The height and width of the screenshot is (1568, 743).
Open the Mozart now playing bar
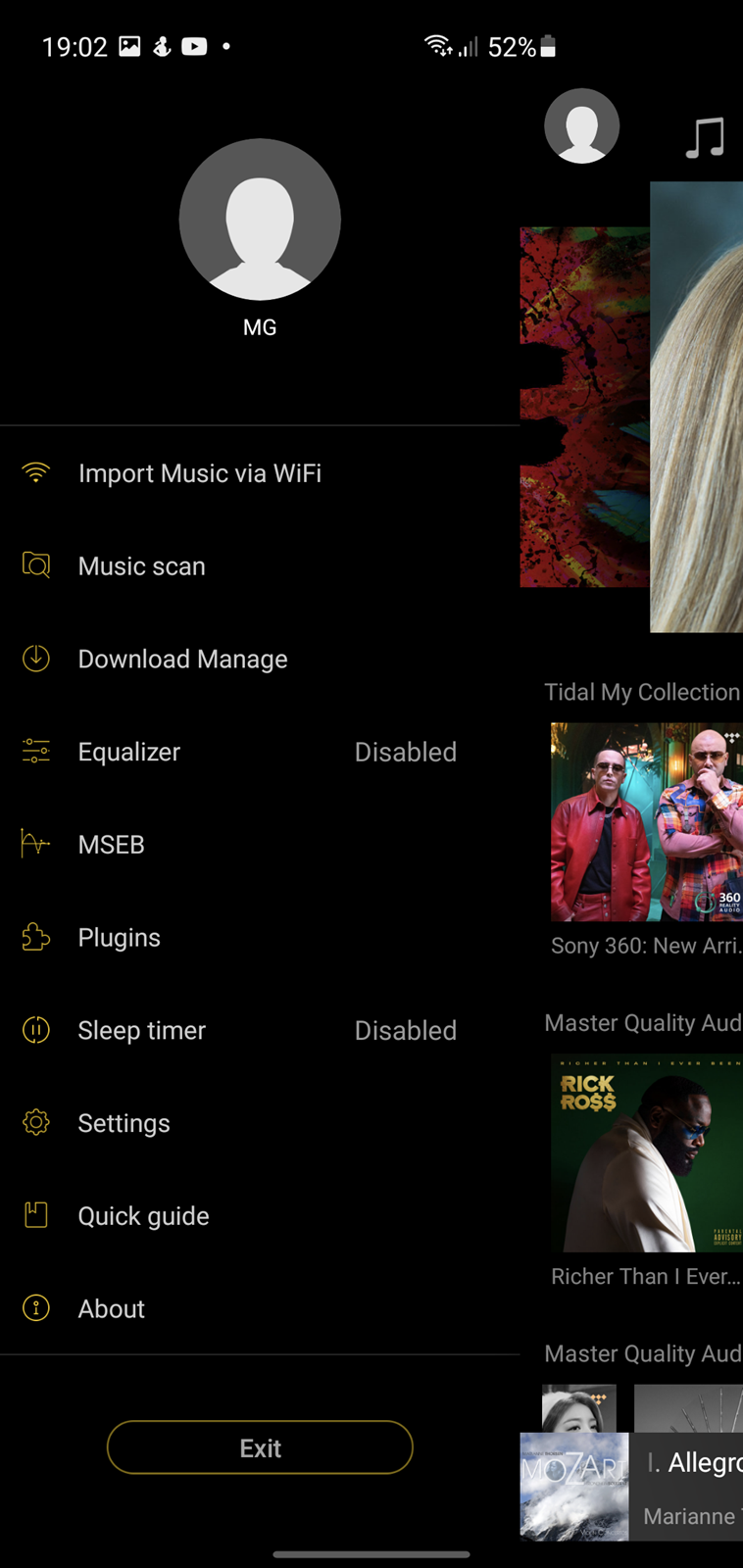click(x=631, y=1487)
